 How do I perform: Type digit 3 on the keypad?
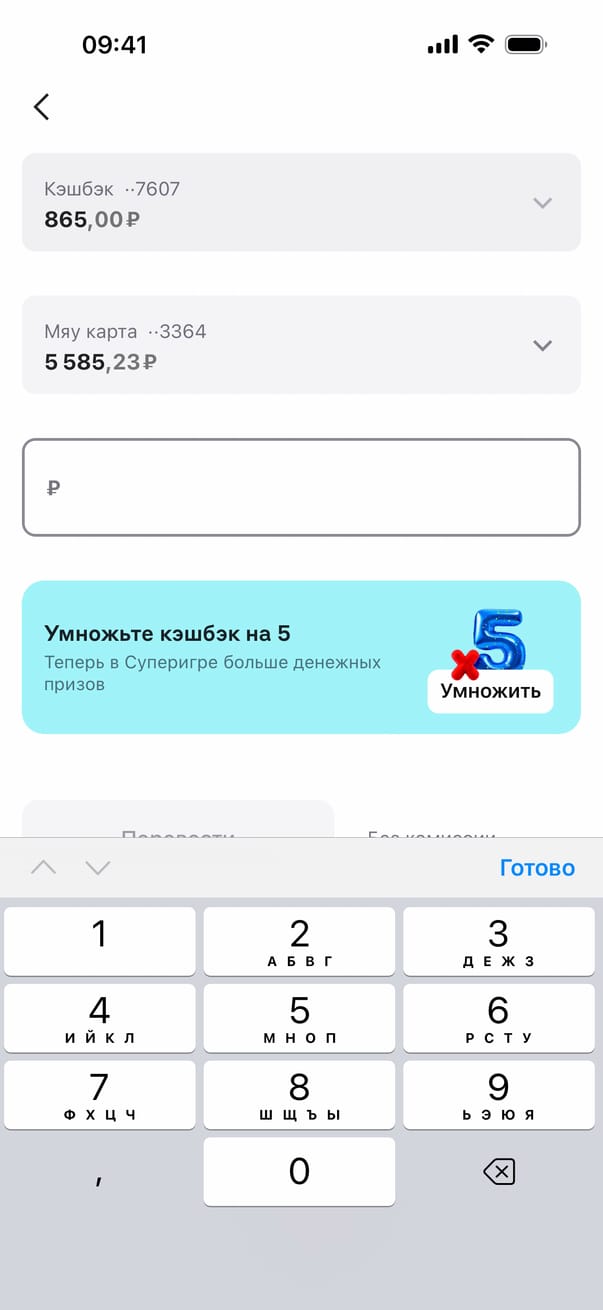[498, 941]
